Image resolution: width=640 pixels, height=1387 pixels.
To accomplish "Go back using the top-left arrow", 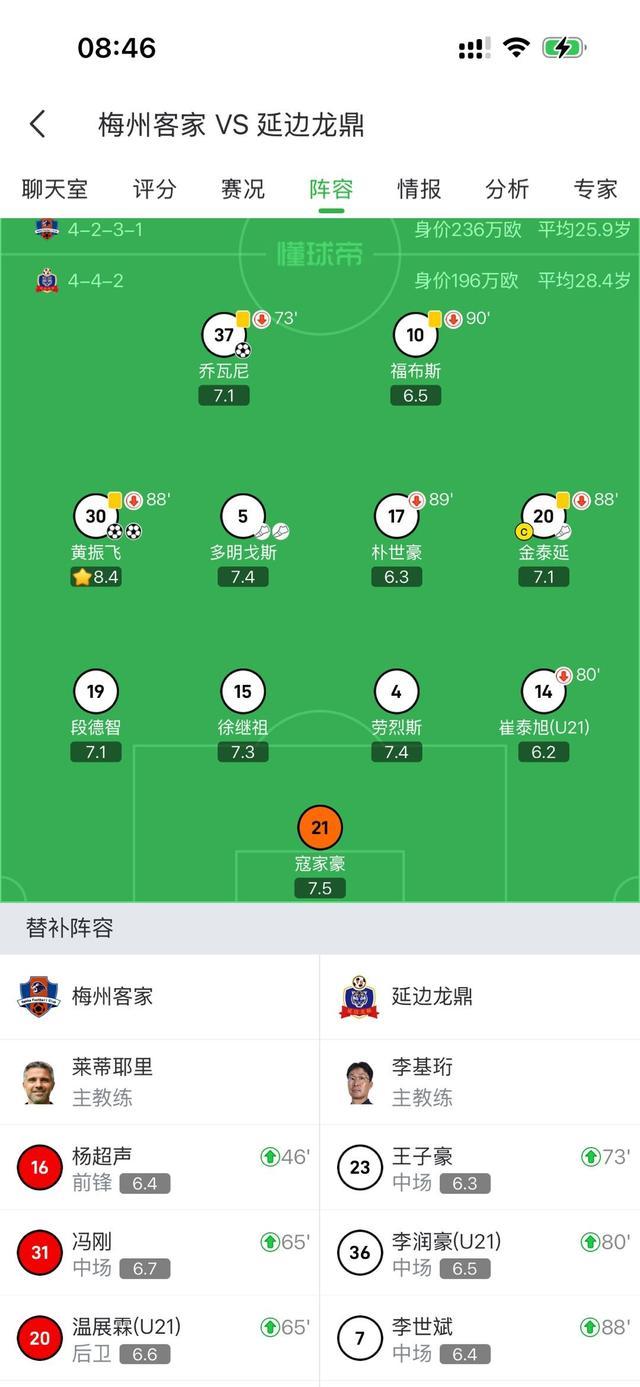I will [37, 124].
